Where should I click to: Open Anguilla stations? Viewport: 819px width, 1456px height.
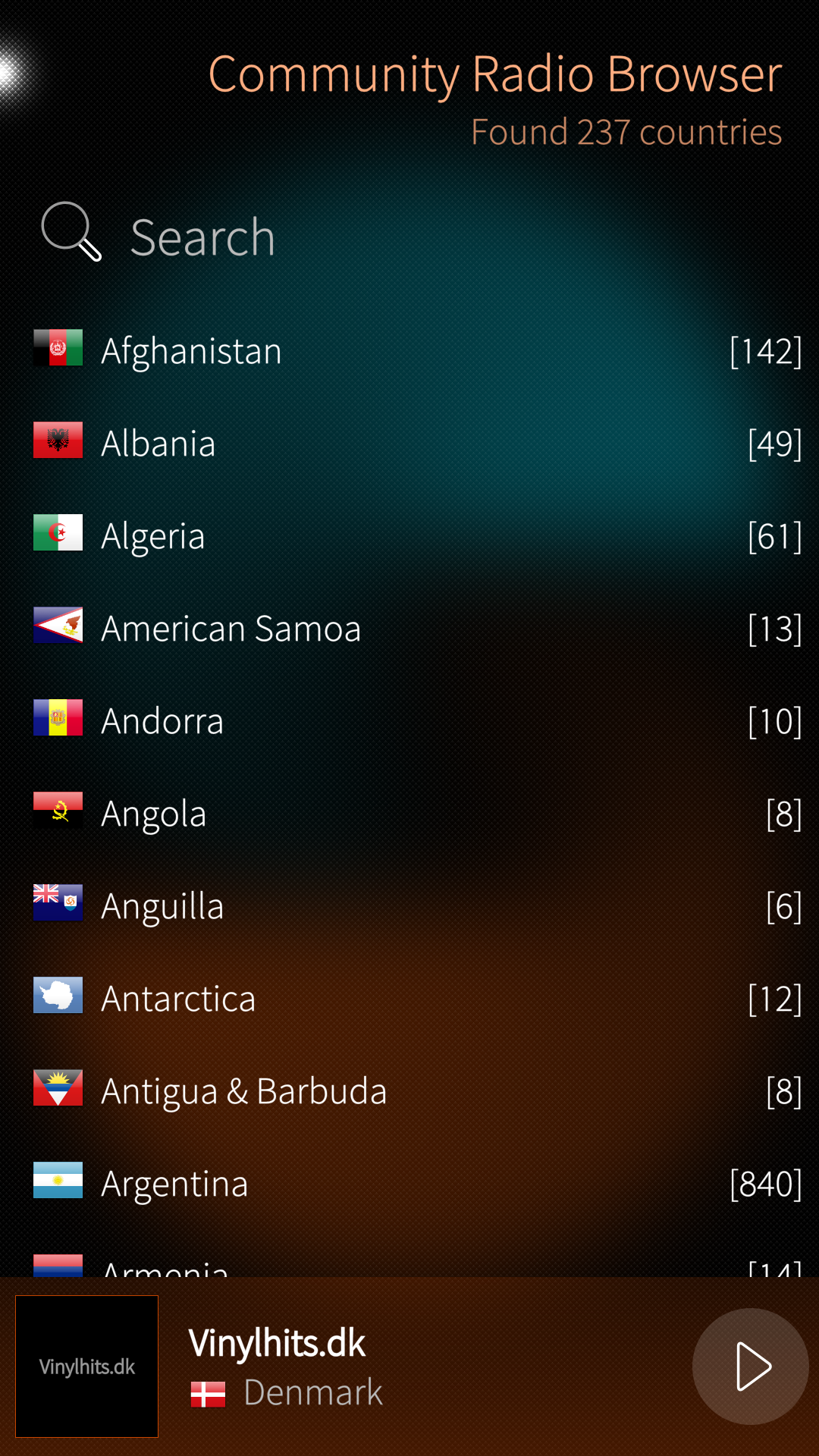409,905
